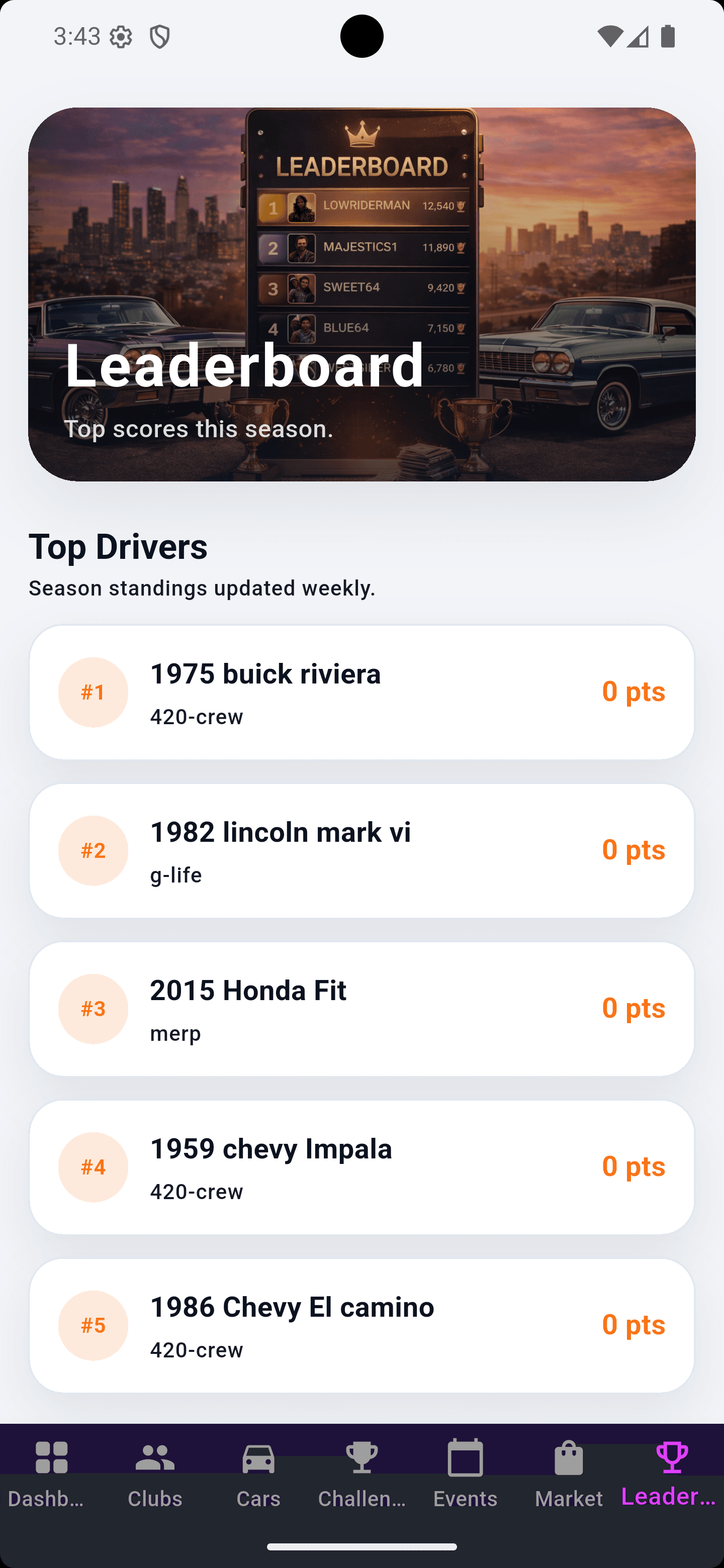Image resolution: width=724 pixels, height=1568 pixels.
Task: Tap the 0 pts score for 1982 lincoln mark vi
Action: 634,850
